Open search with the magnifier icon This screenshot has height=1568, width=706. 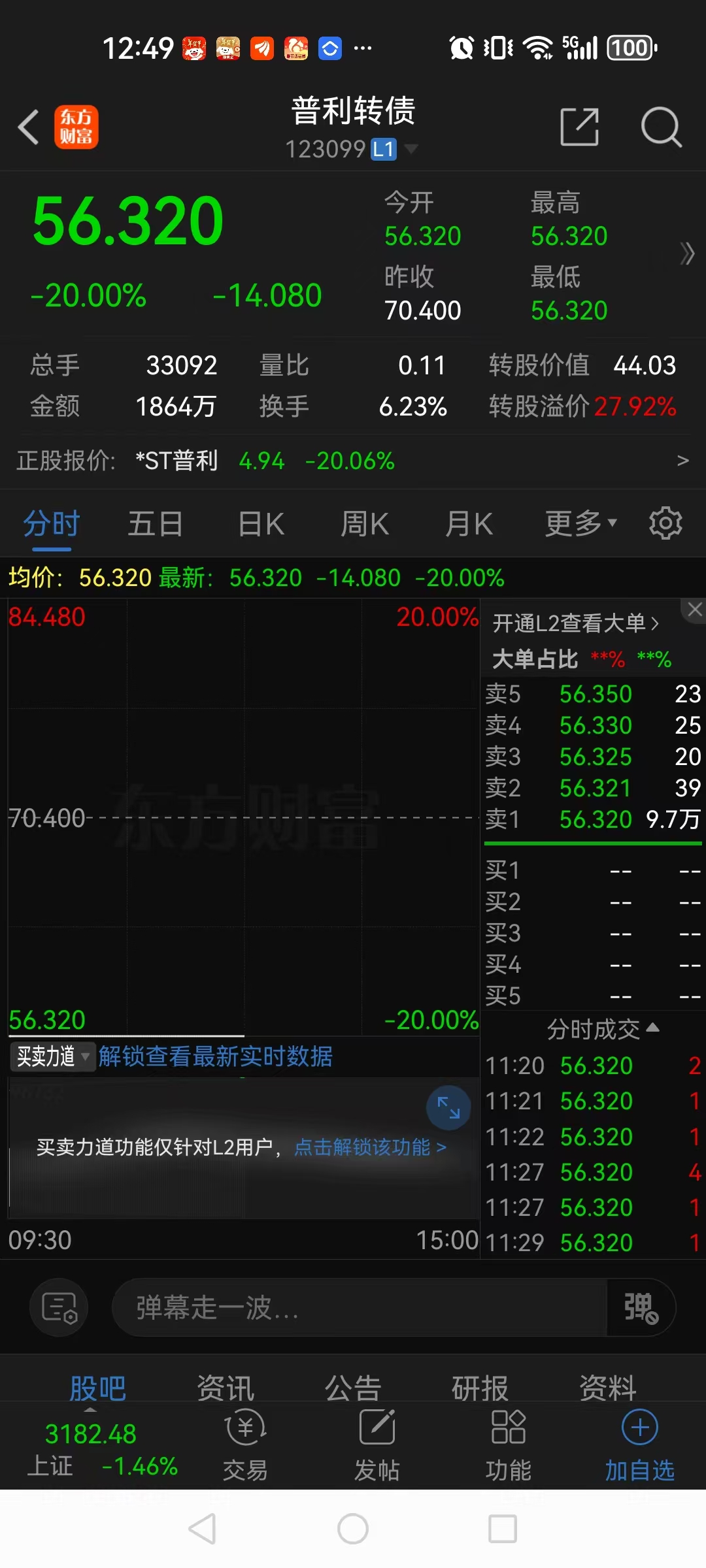click(x=662, y=128)
